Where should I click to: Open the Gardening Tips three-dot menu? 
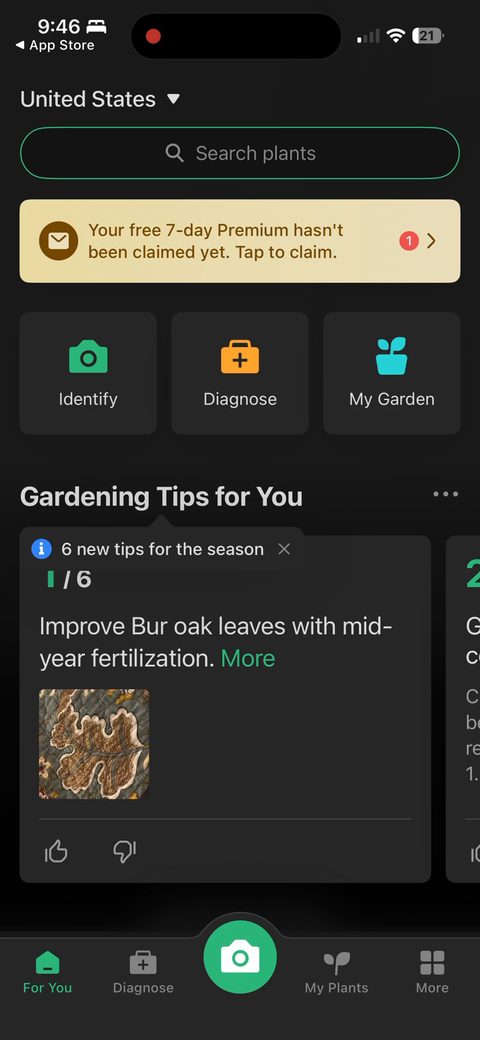446,494
